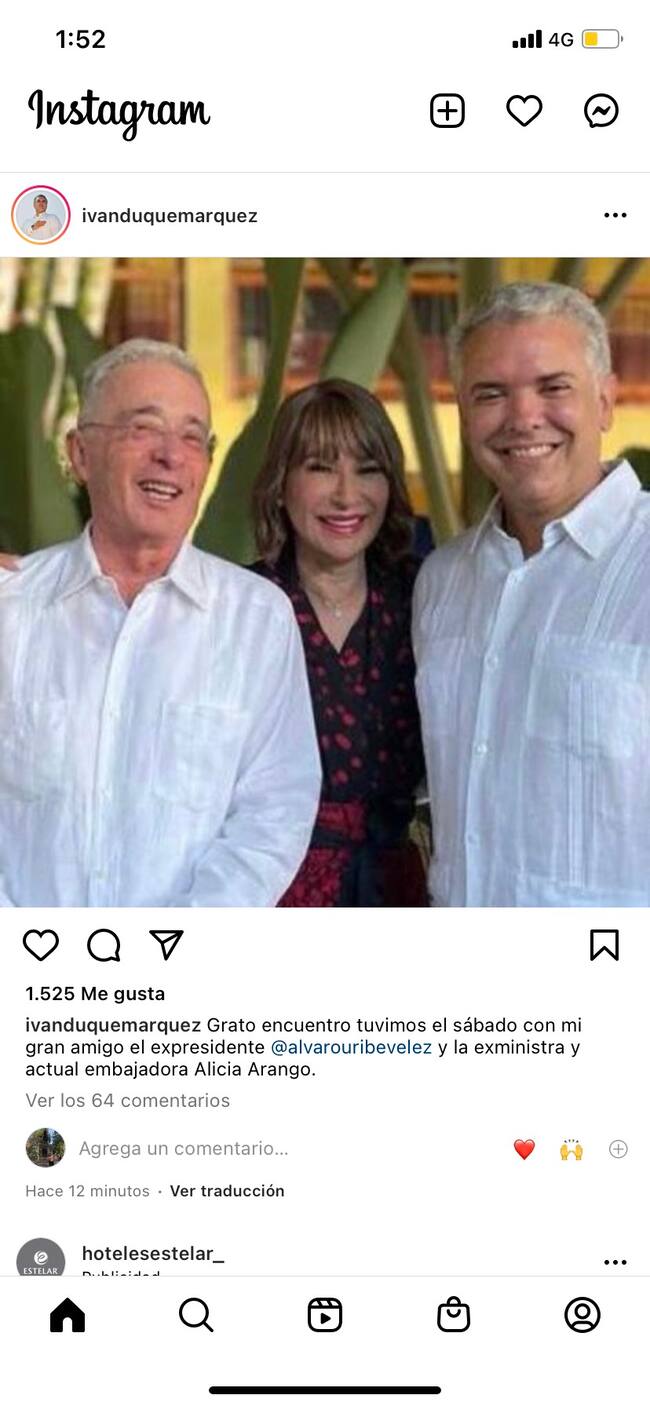Show the translation with Ver traducción
Viewport: 650px width, 1406px height.
point(227,1191)
